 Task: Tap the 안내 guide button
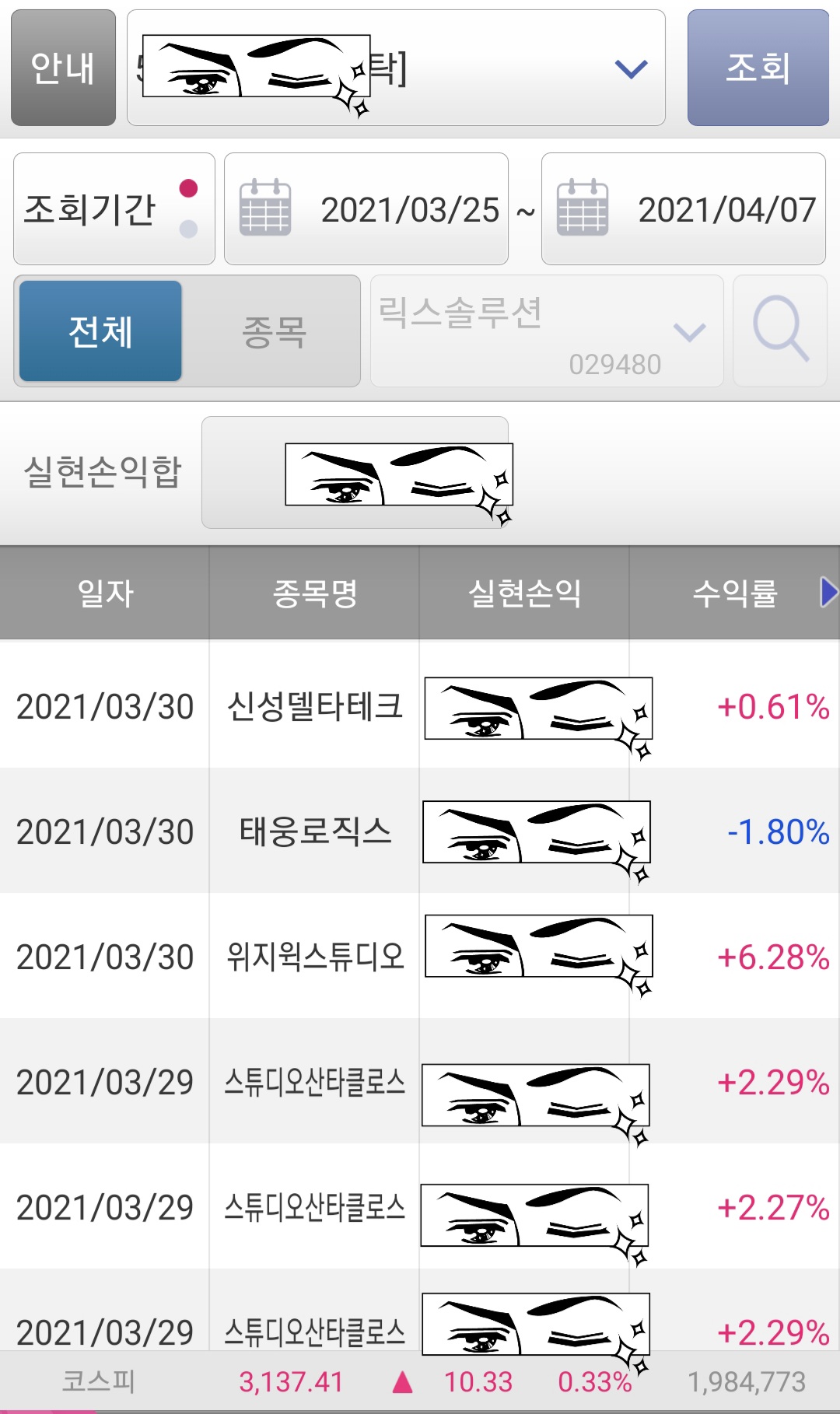point(63,68)
